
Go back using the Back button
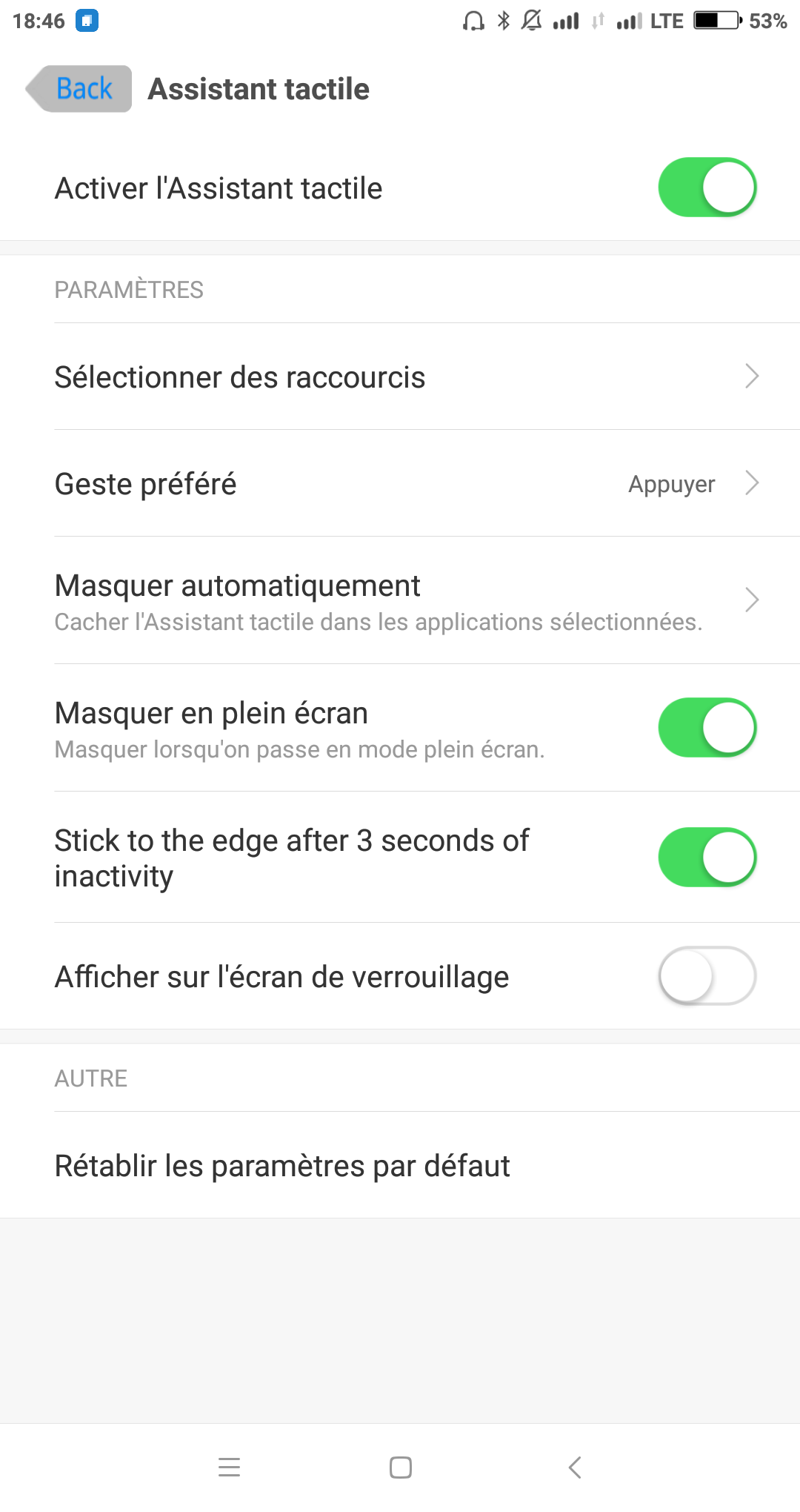(x=79, y=89)
